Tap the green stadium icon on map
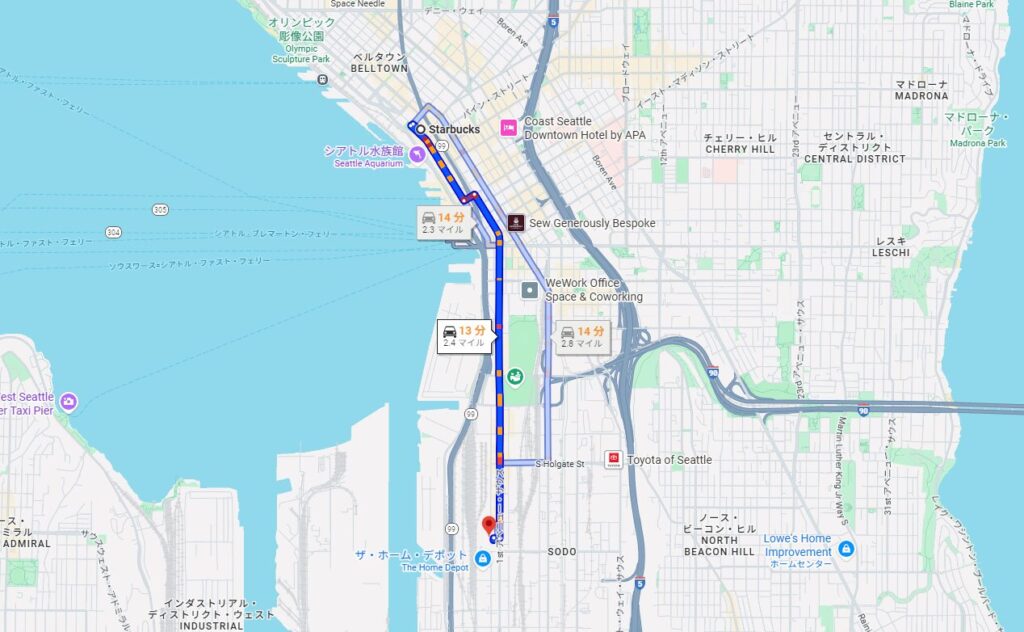 [x=515, y=377]
